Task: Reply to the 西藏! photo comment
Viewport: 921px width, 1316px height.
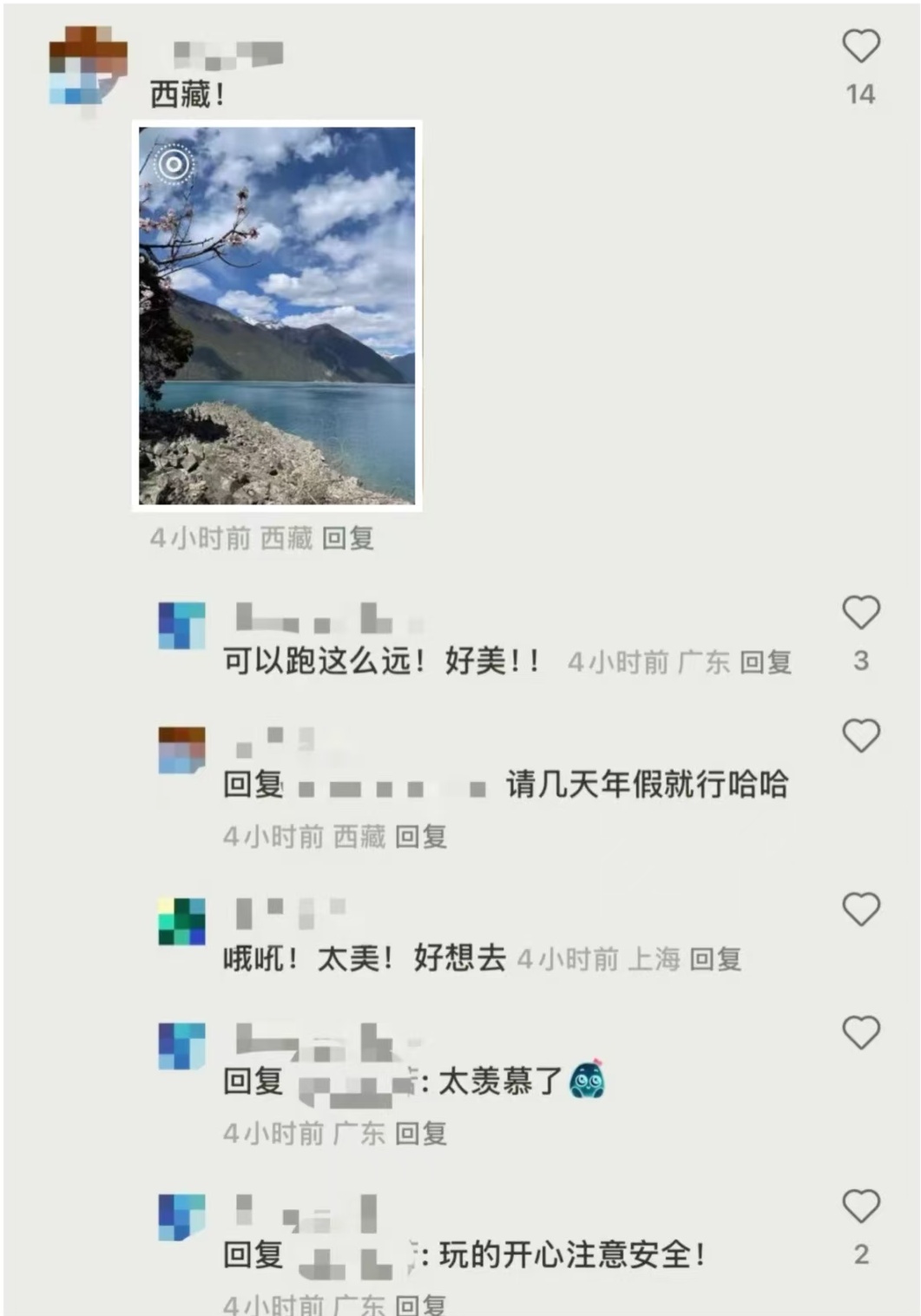Action: point(347,538)
